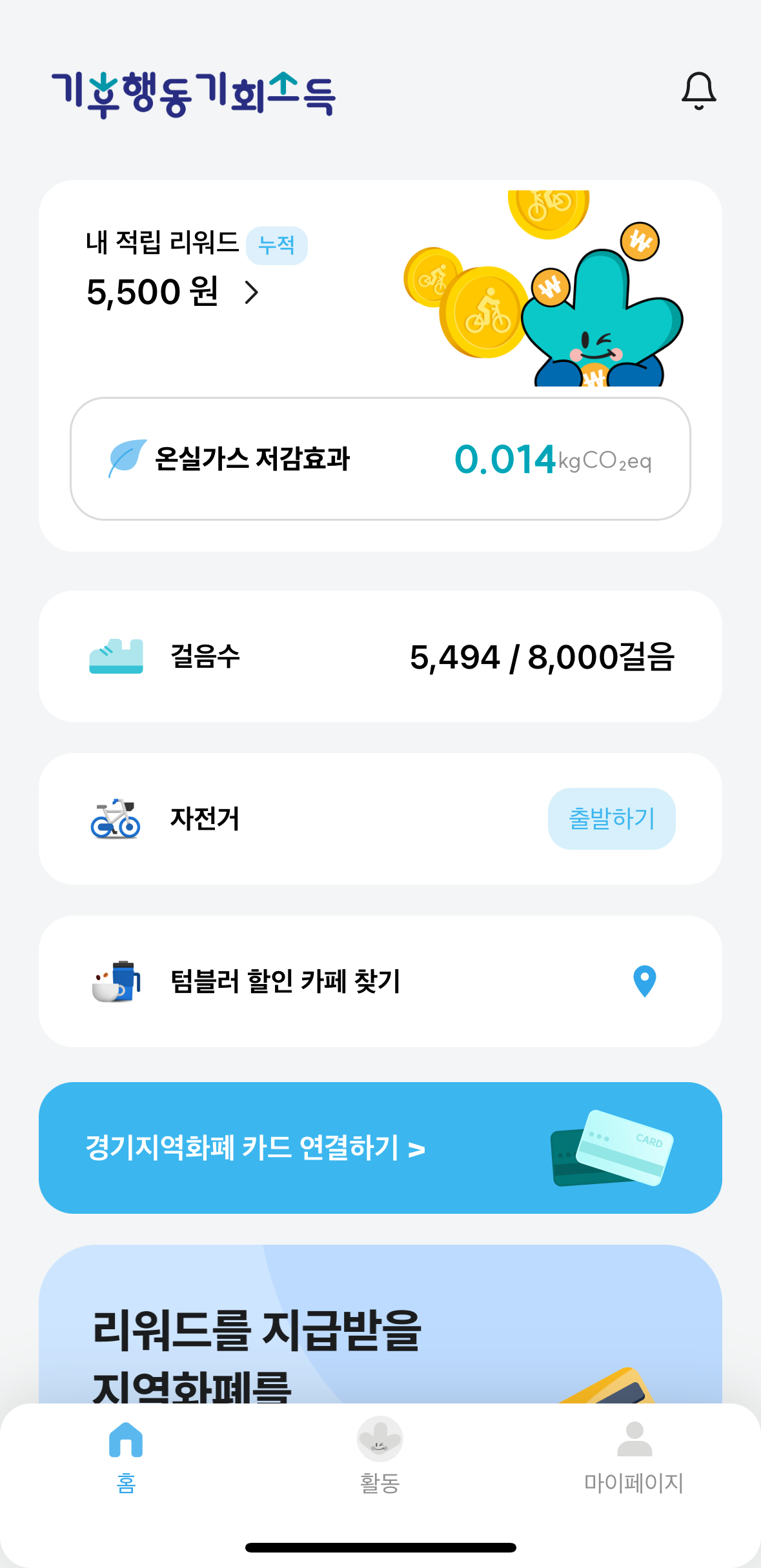The width and height of the screenshot is (761, 1568).
Task: Toggle the 누적 badge on the rewards card
Action: [x=278, y=245]
